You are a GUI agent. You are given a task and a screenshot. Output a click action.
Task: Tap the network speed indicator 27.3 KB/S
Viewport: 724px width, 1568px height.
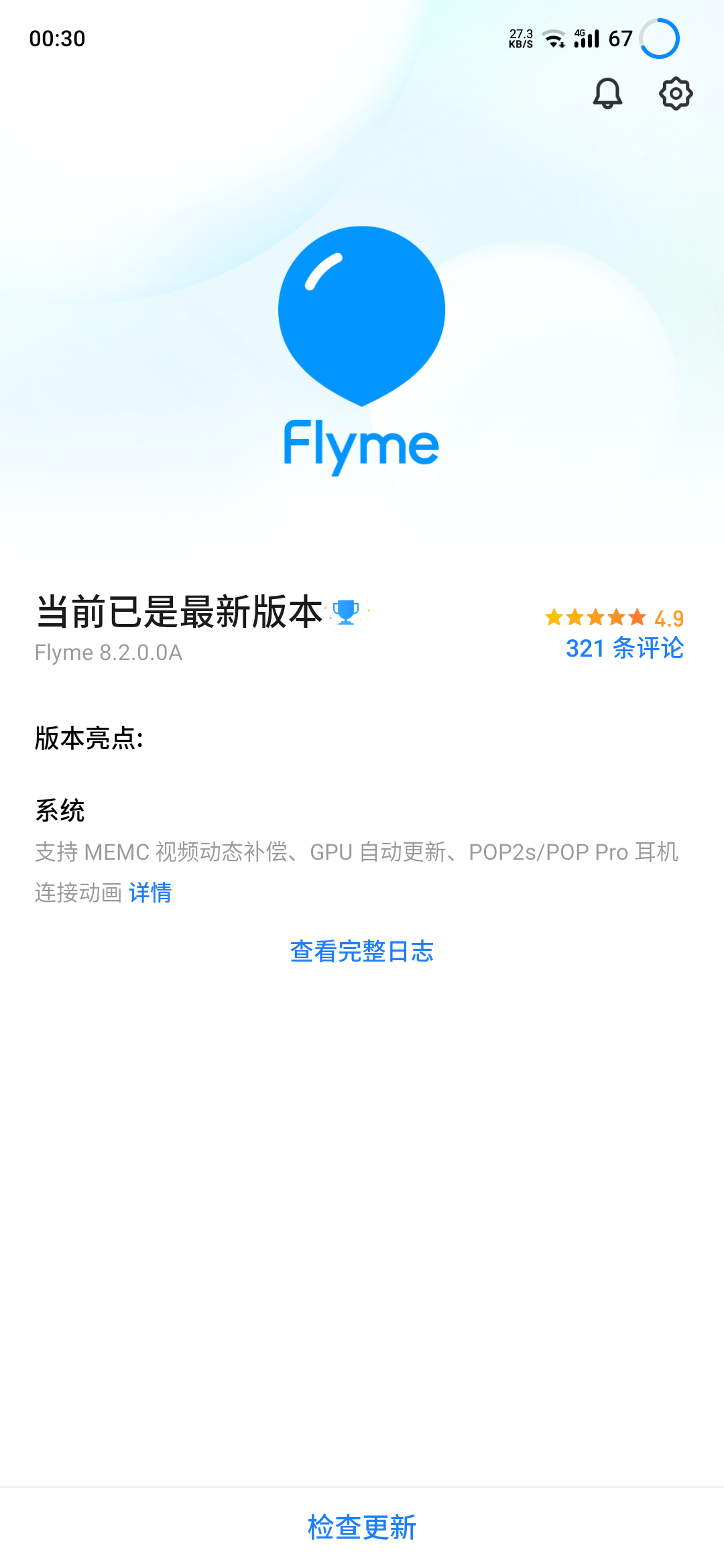520,37
